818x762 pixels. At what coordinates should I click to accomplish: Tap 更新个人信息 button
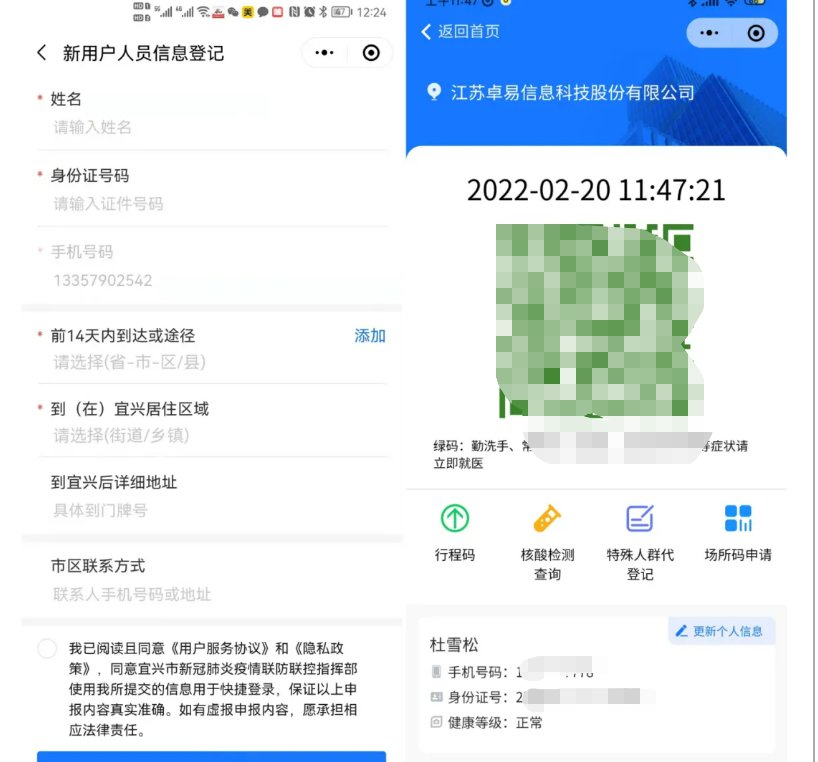click(720, 631)
